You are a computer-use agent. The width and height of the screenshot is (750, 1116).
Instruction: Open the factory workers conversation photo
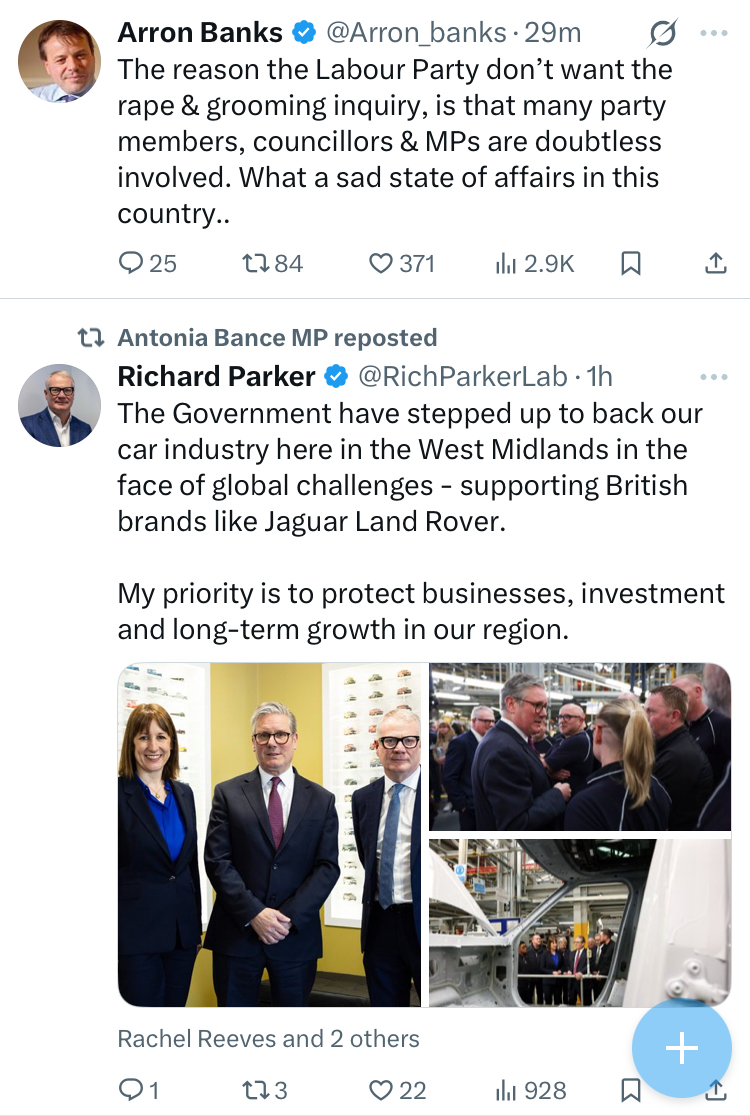point(580,746)
